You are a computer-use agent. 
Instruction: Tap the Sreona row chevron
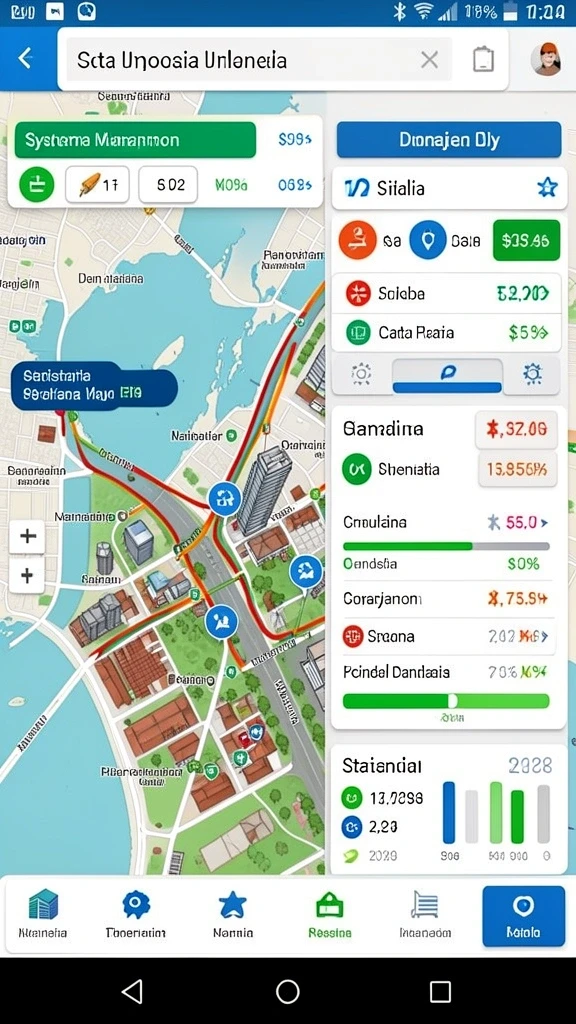tap(544, 636)
